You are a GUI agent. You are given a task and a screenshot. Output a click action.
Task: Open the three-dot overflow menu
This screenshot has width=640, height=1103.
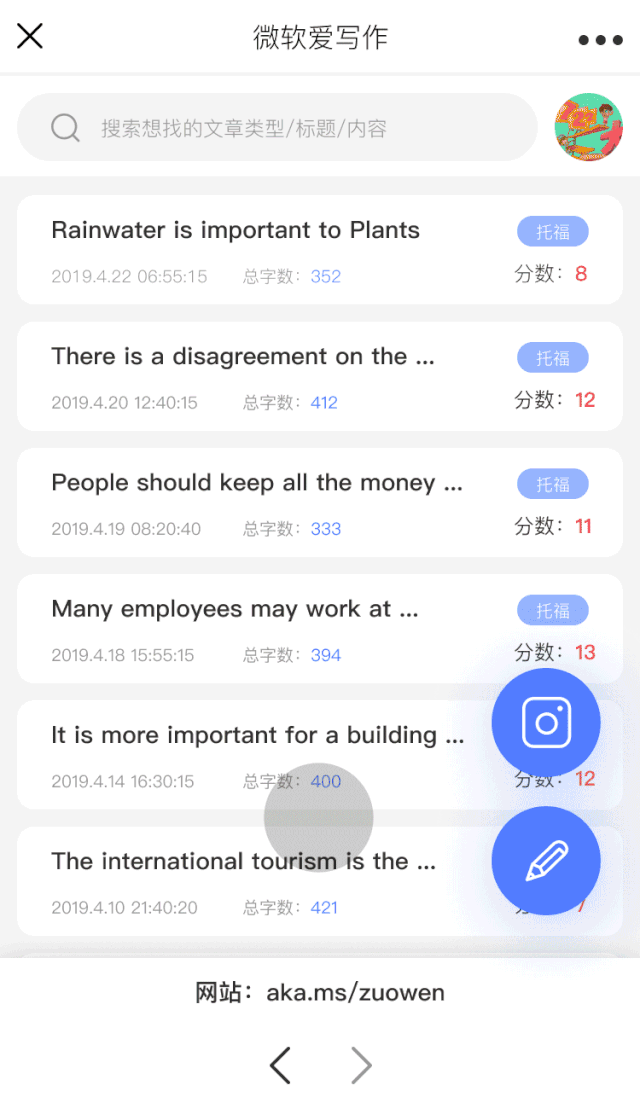click(x=600, y=40)
